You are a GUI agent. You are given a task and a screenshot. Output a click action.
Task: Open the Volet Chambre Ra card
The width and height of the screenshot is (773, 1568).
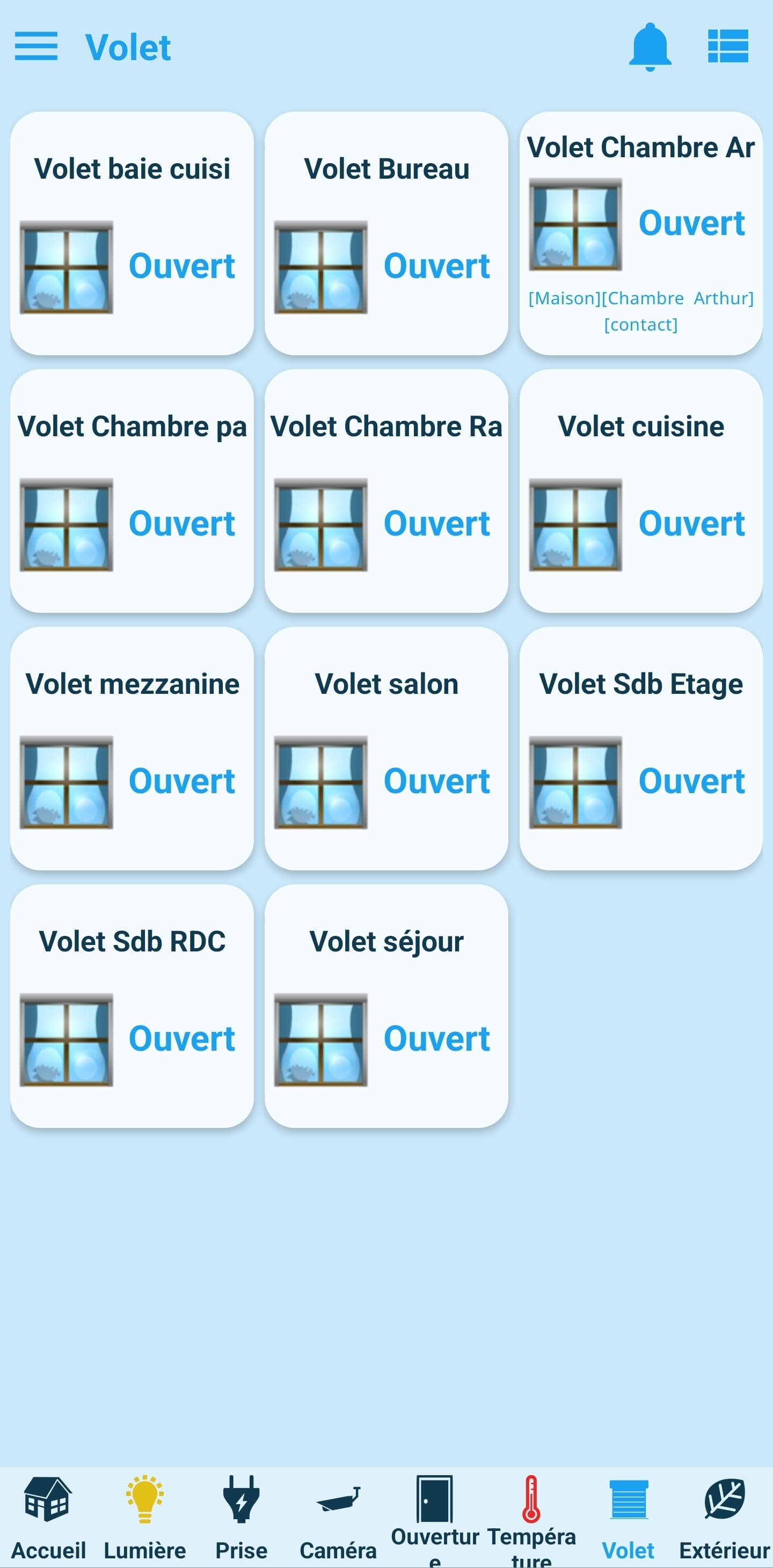point(386,490)
